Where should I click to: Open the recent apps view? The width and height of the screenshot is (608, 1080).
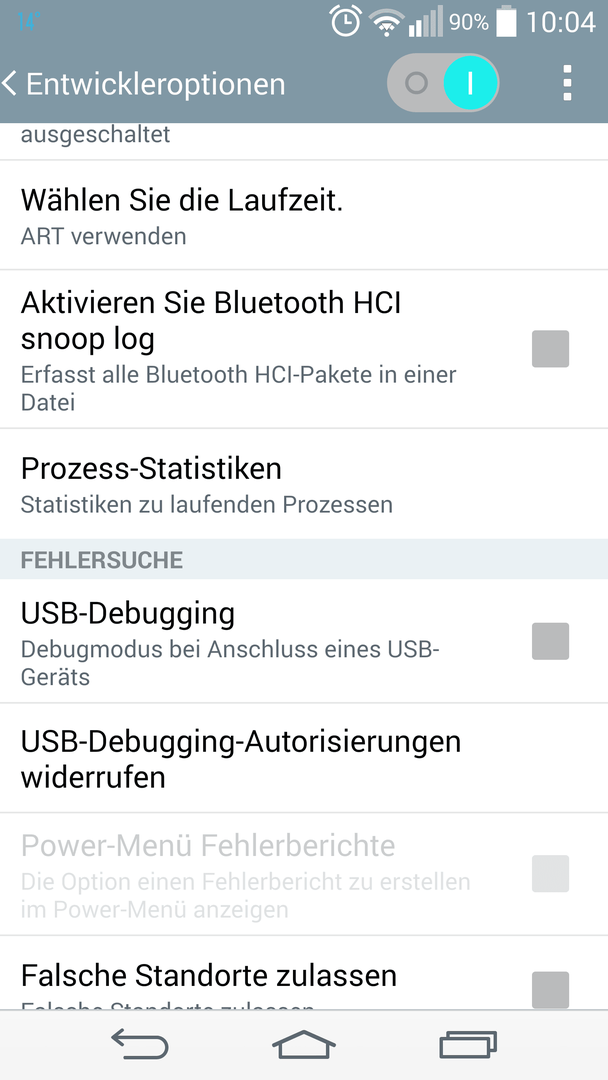(x=468, y=1044)
